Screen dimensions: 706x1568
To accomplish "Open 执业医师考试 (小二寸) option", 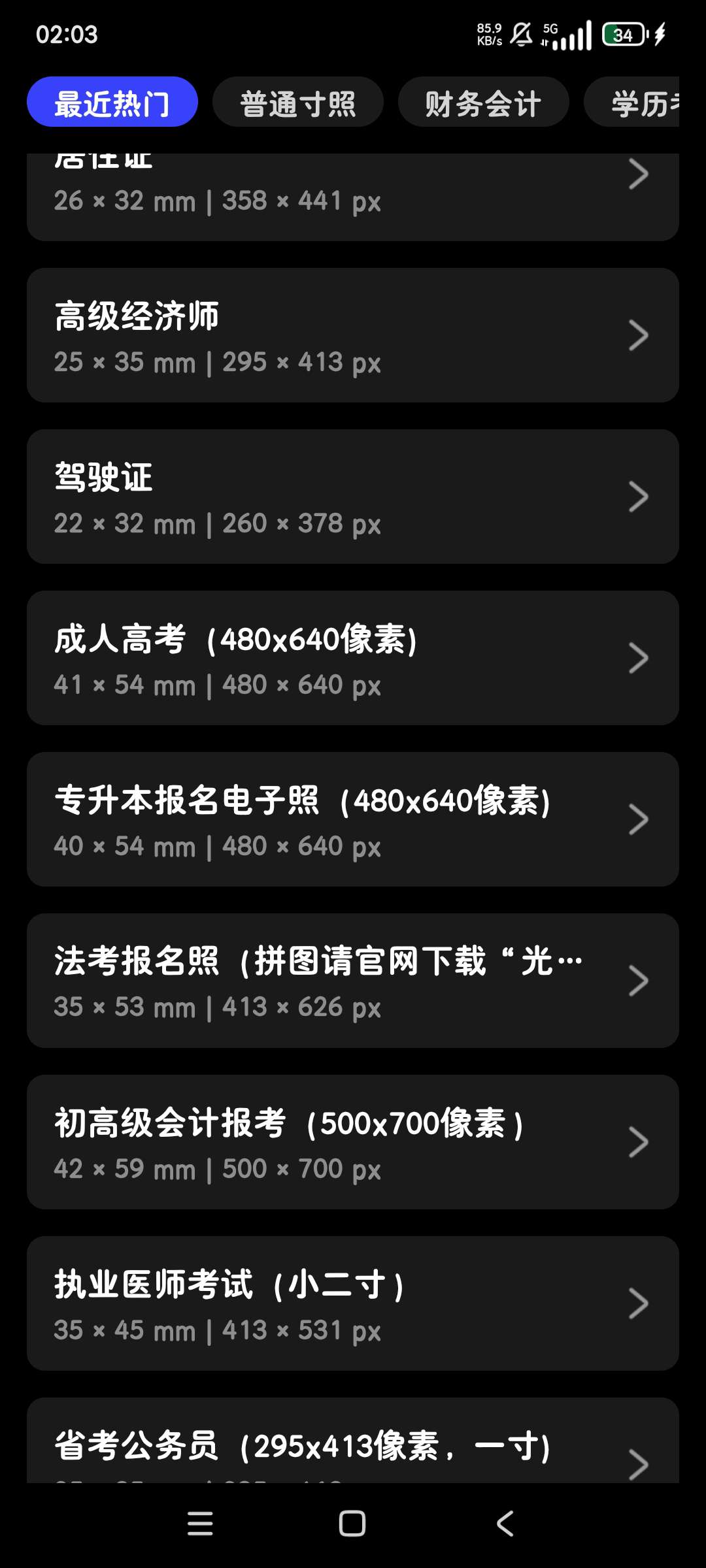I will pyautogui.click(x=352, y=1303).
